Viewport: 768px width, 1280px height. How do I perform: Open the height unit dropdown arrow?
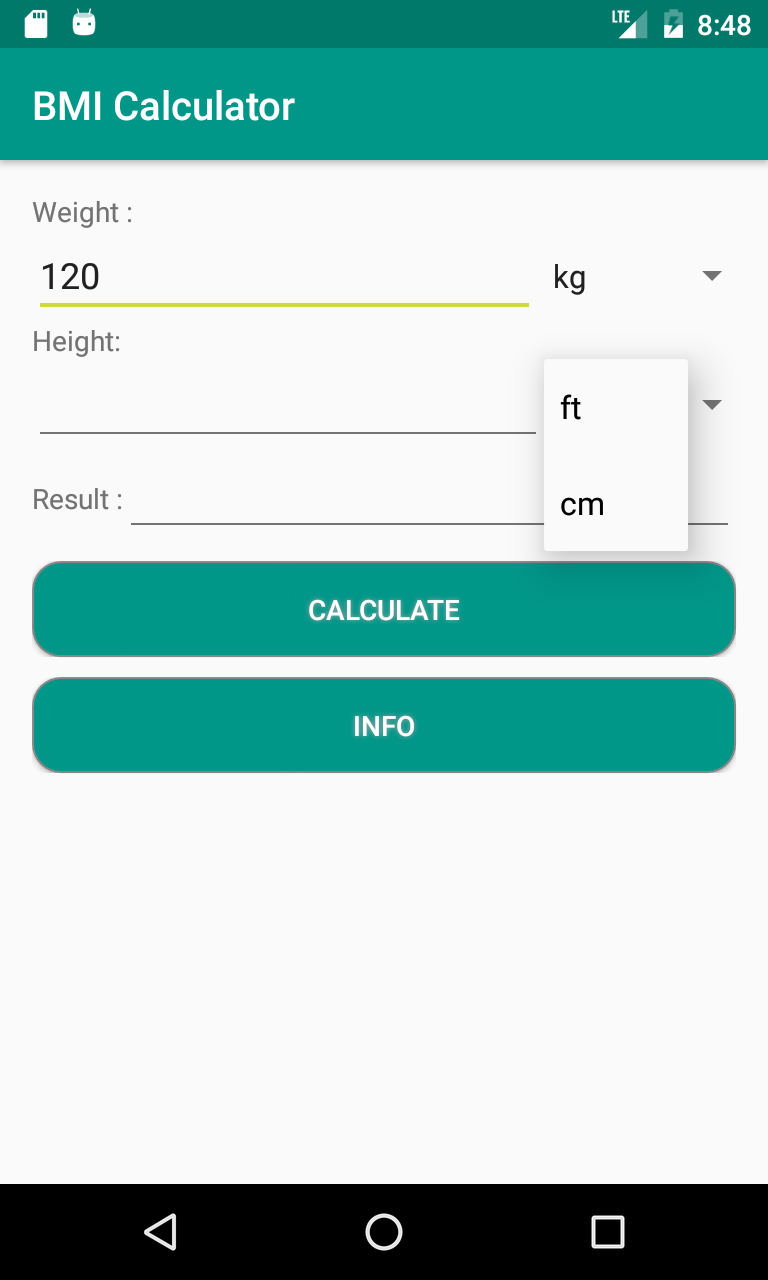click(711, 405)
